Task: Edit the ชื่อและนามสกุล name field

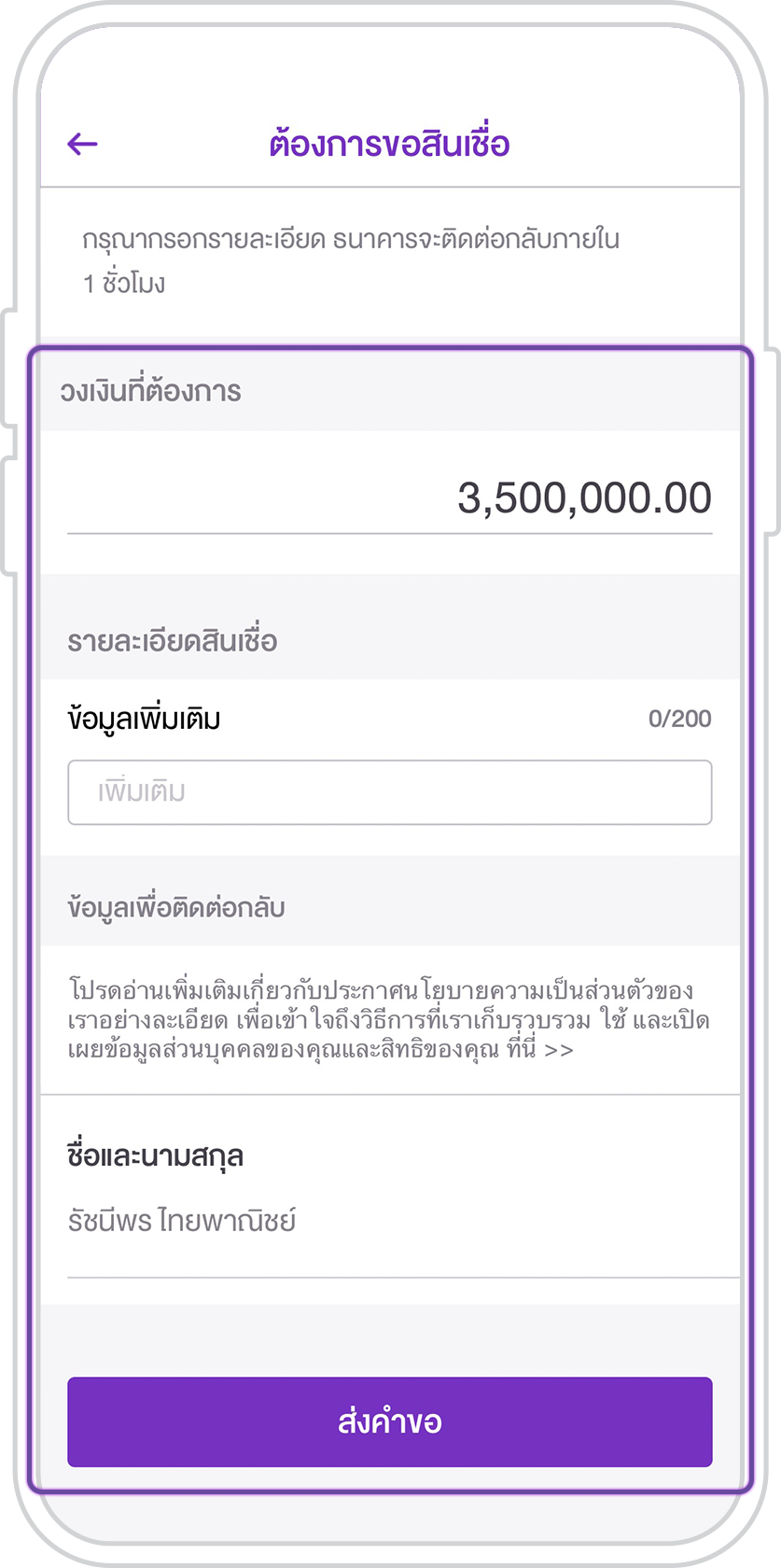Action: 390,1221
